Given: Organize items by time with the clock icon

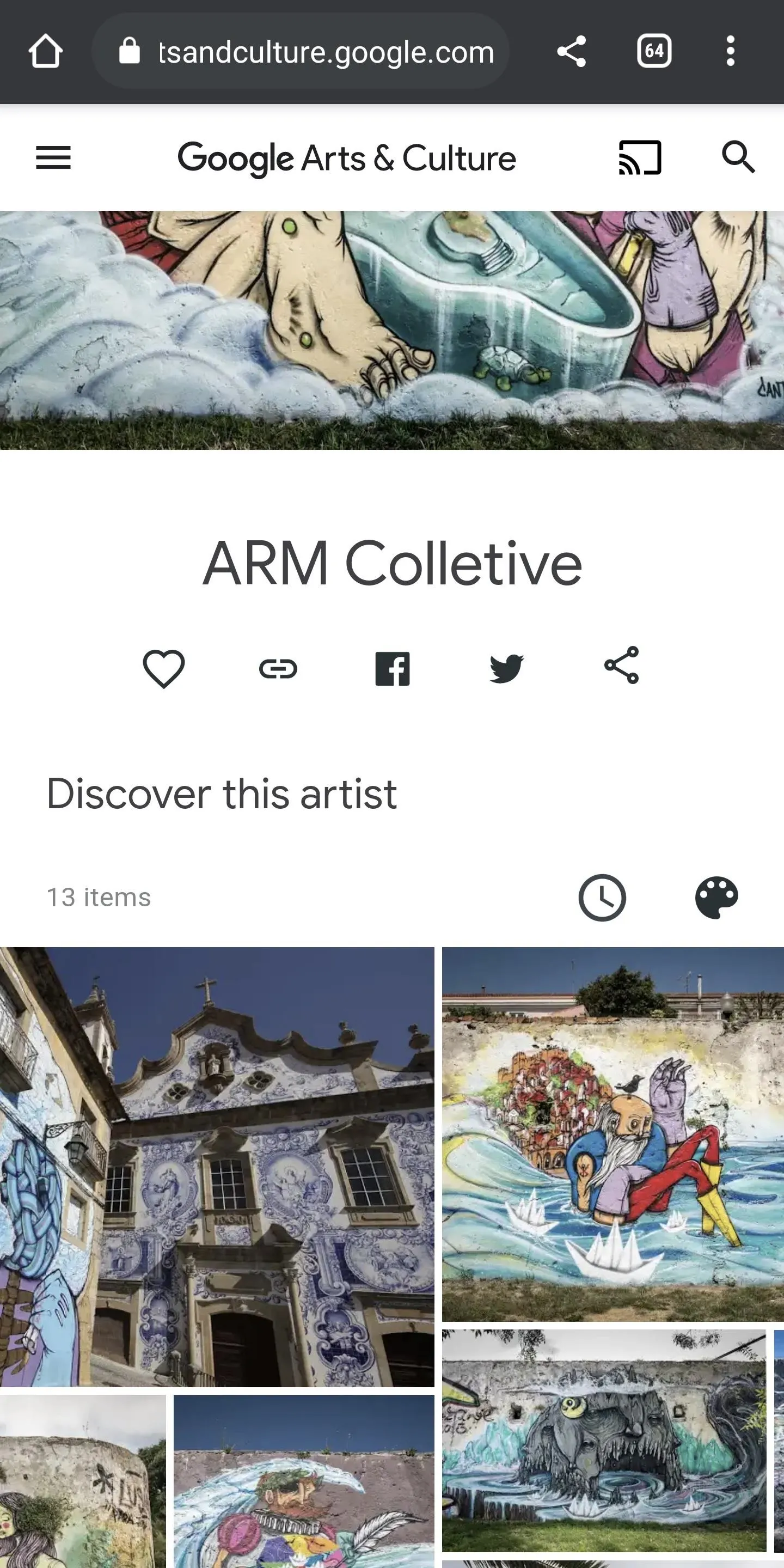Looking at the screenshot, I should click(602, 897).
